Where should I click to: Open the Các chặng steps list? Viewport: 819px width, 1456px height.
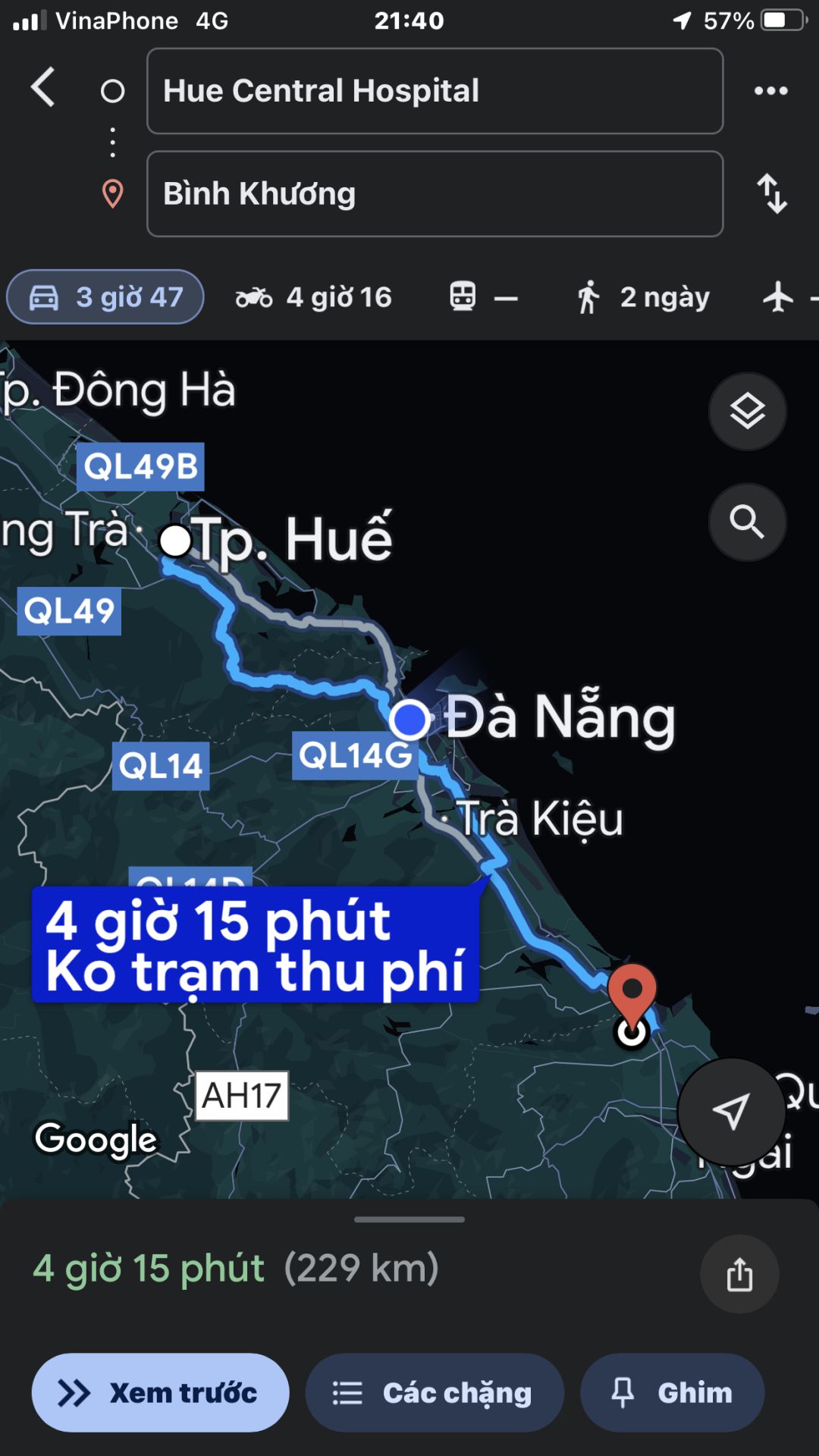click(434, 1393)
